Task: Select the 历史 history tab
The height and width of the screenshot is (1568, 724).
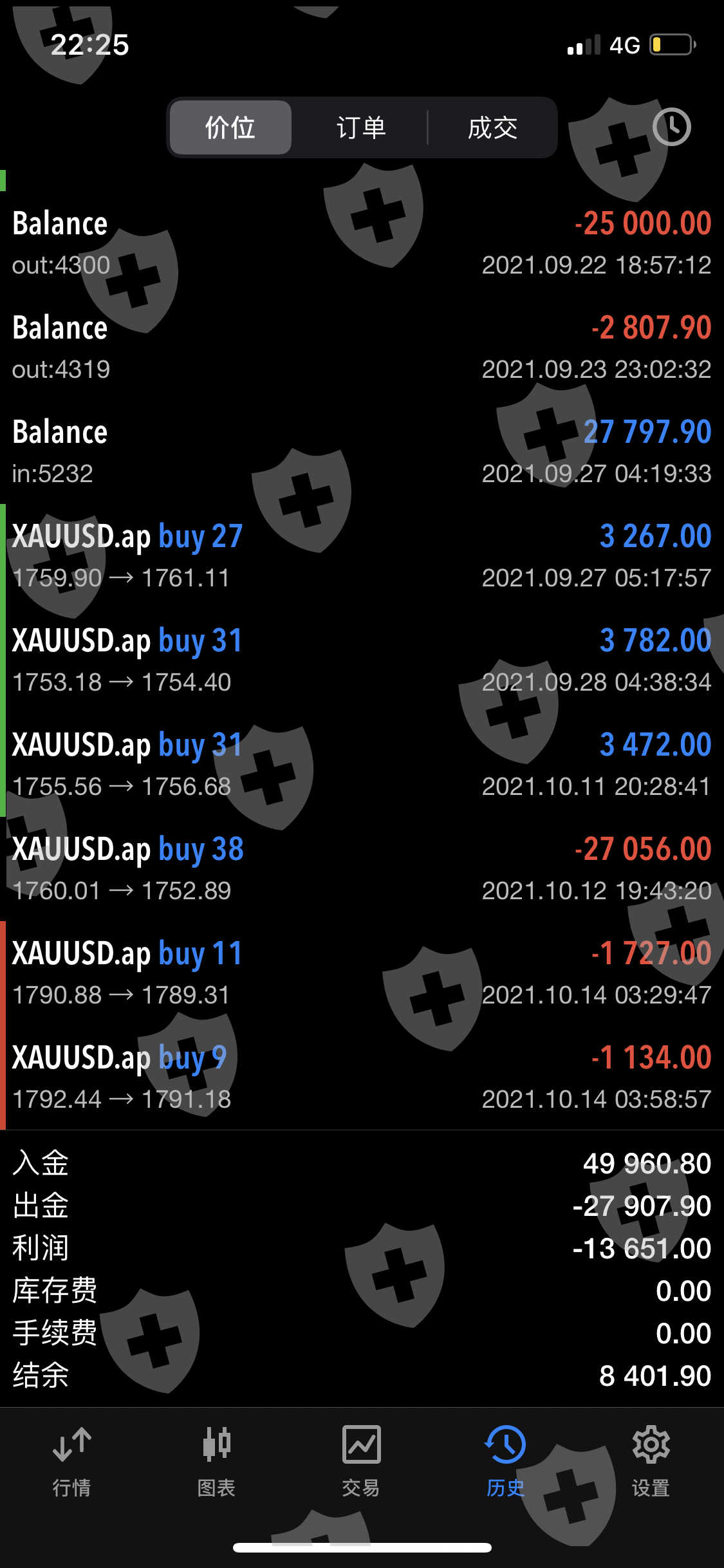Action: 506,1460
